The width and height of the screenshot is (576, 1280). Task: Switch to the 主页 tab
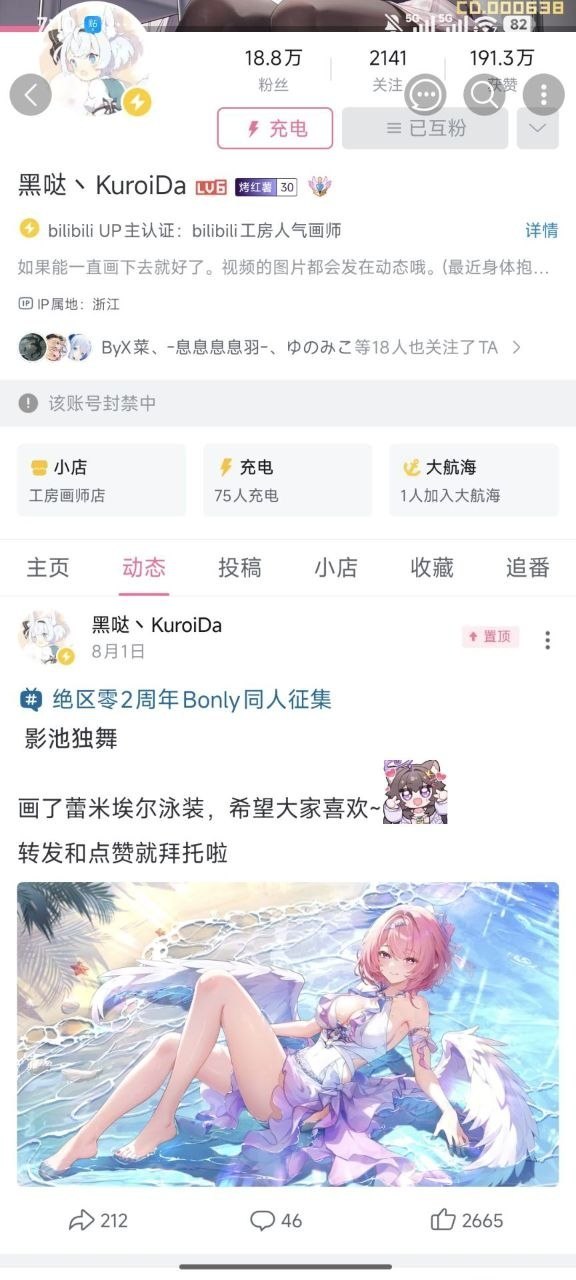(48, 568)
